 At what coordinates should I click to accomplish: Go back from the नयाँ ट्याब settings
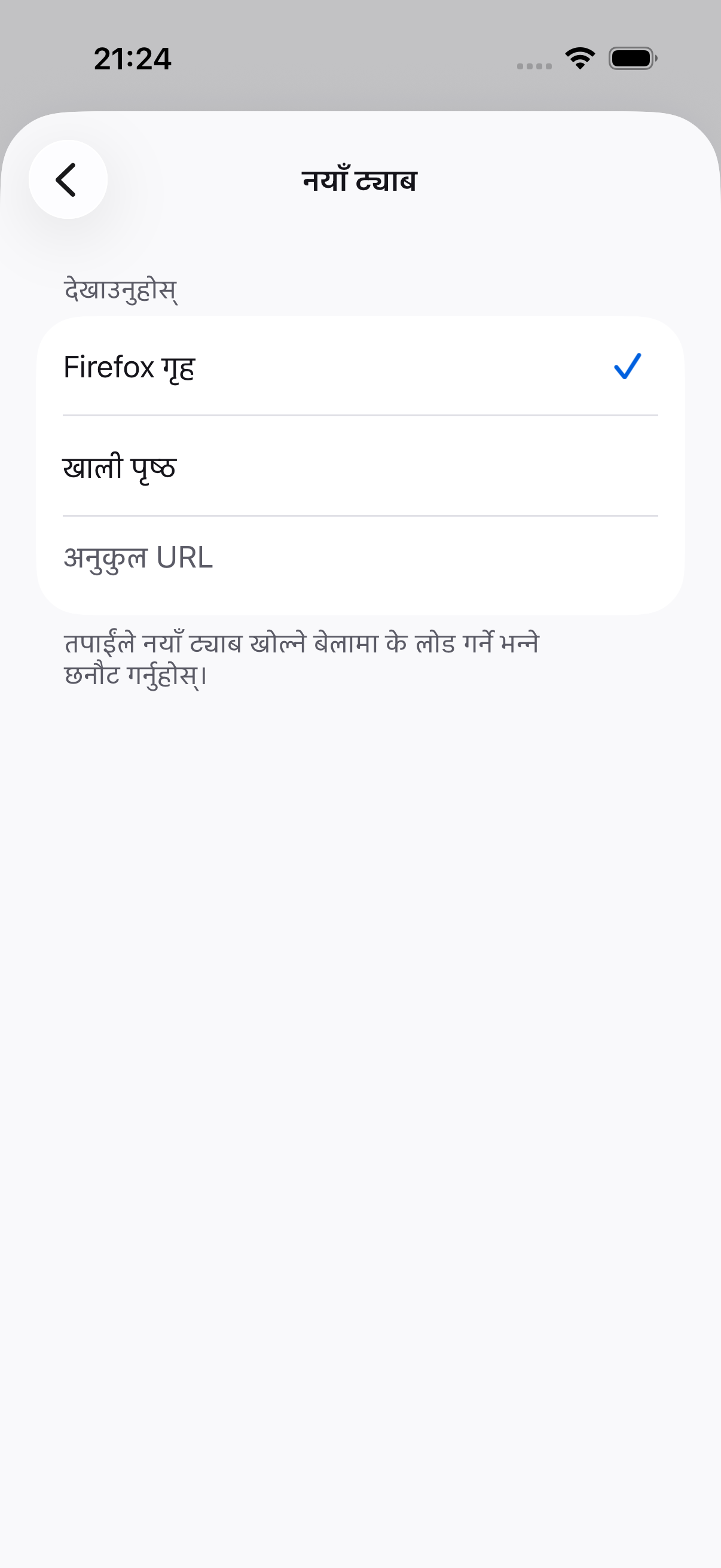tap(68, 179)
